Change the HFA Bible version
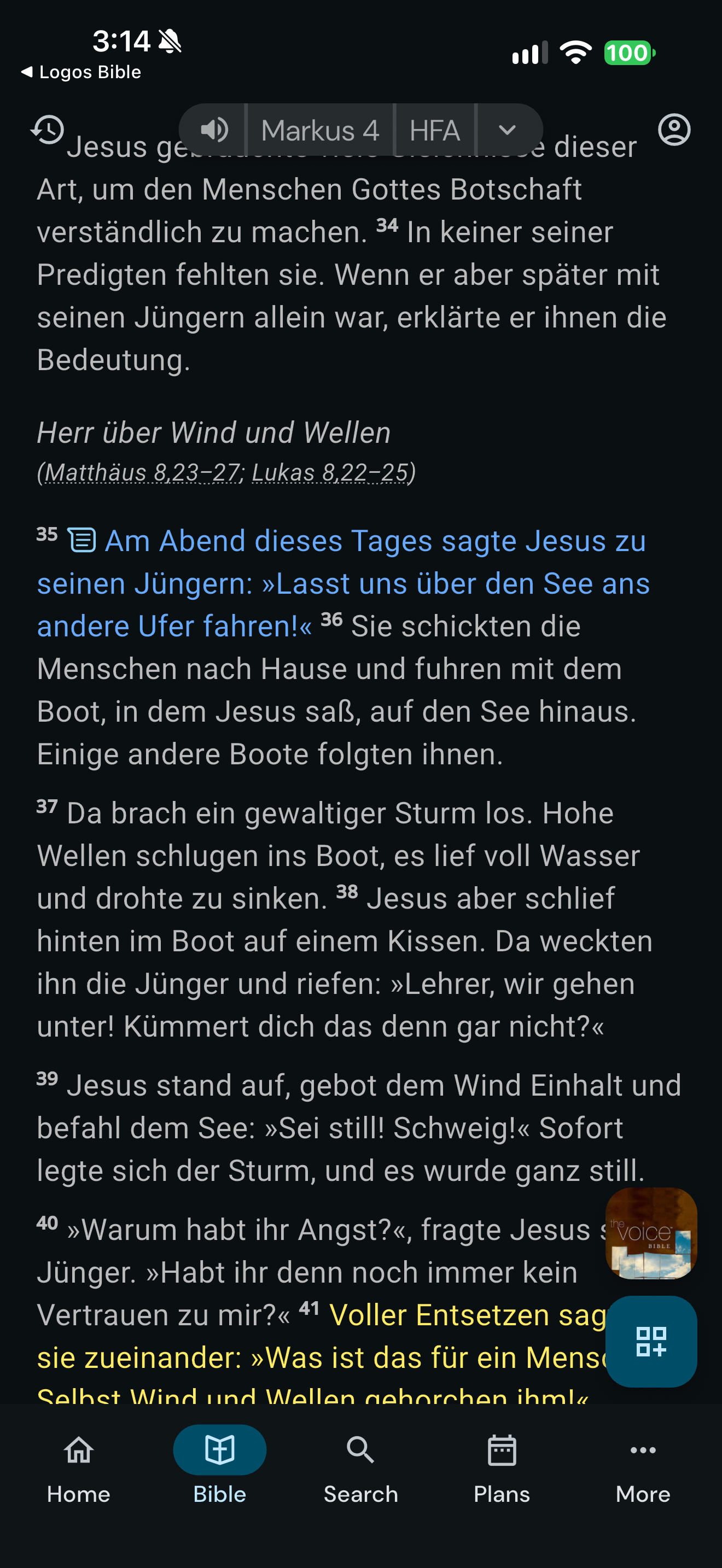The image size is (722, 1568). click(x=435, y=130)
